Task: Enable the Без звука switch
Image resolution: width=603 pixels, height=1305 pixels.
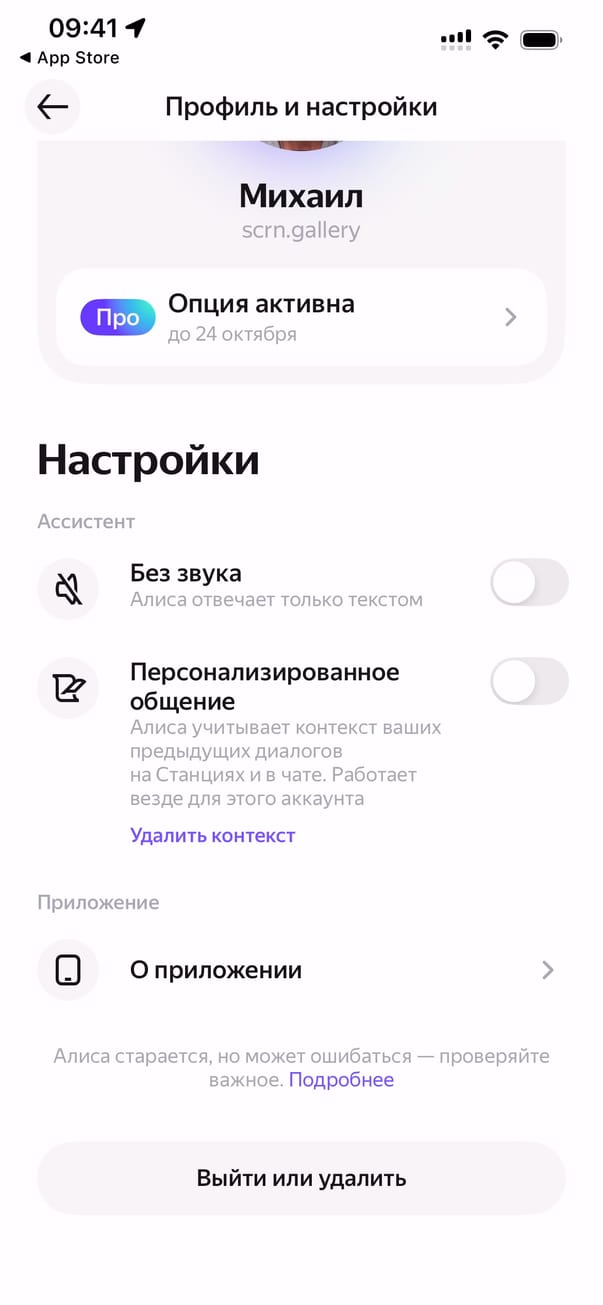Action: point(528,583)
